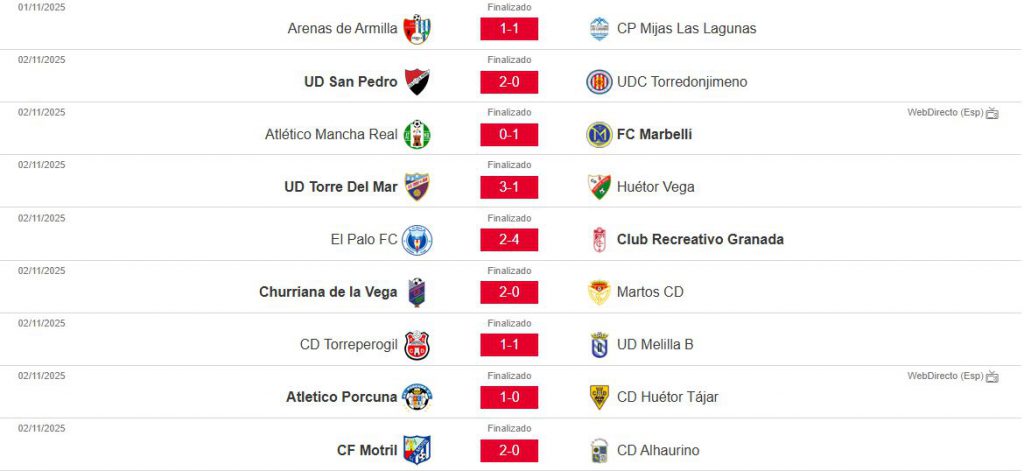View the El Palo FC 2-4 match details
This screenshot has height=471, width=1024.
pos(509,240)
